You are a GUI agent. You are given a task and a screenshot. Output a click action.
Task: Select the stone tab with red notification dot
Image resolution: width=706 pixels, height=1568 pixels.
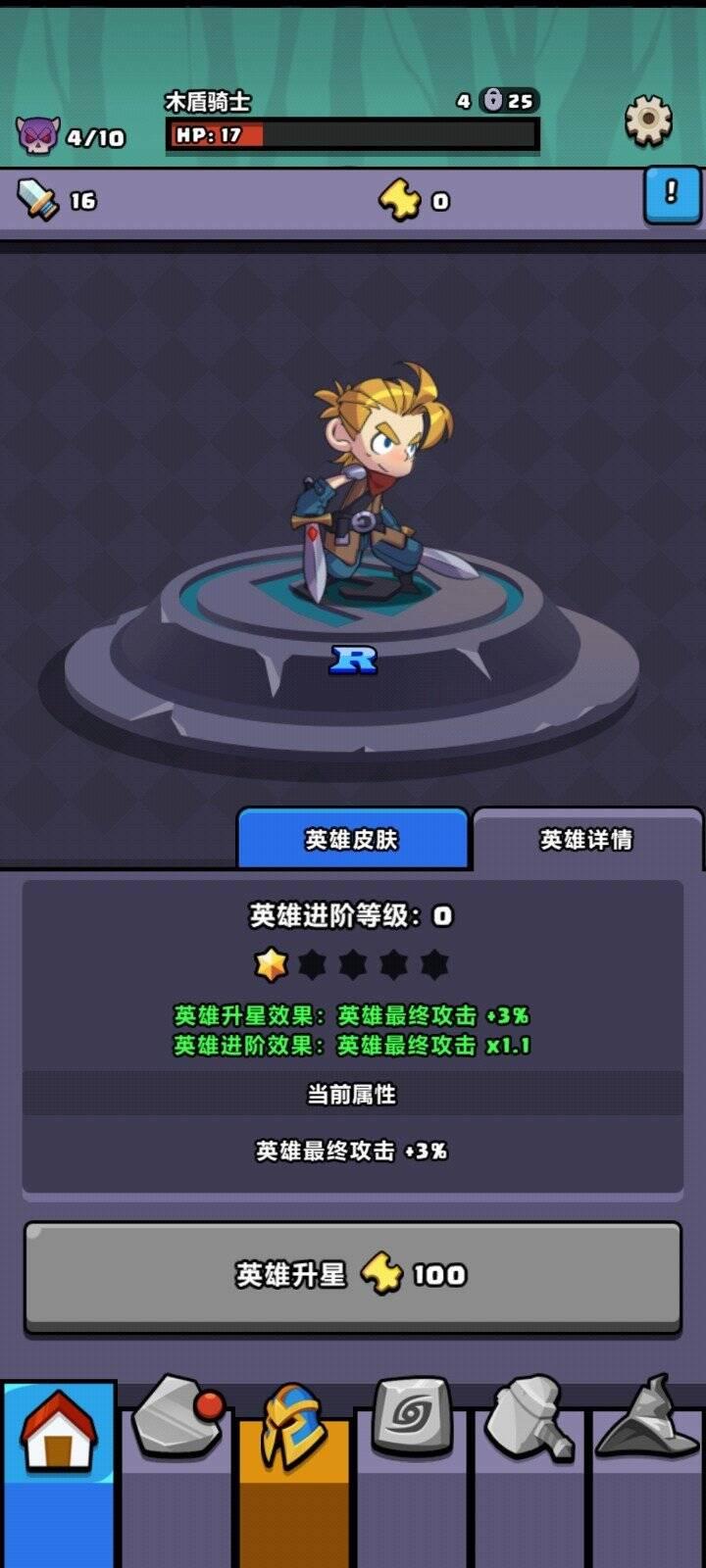178,1421
